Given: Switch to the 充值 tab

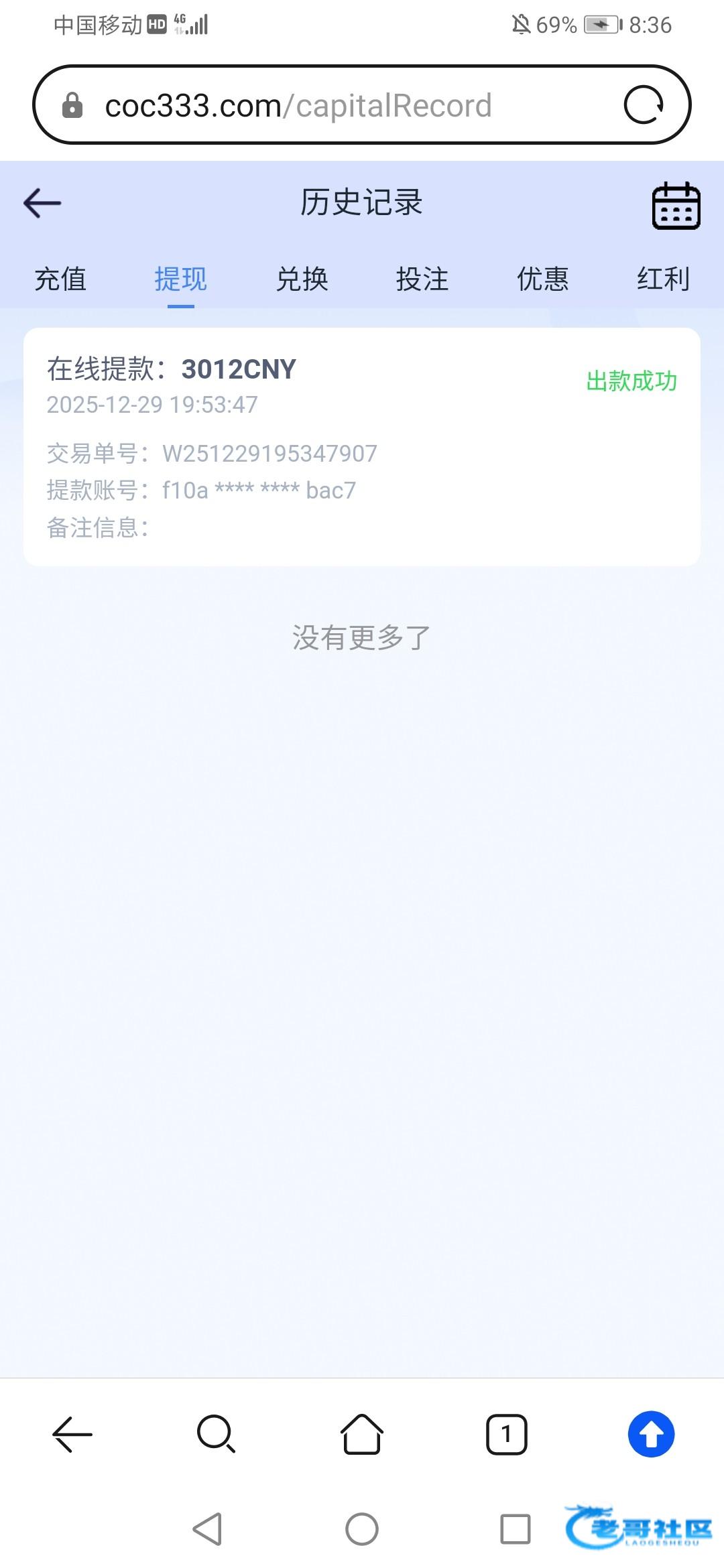Looking at the screenshot, I should [x=60, y=279].
